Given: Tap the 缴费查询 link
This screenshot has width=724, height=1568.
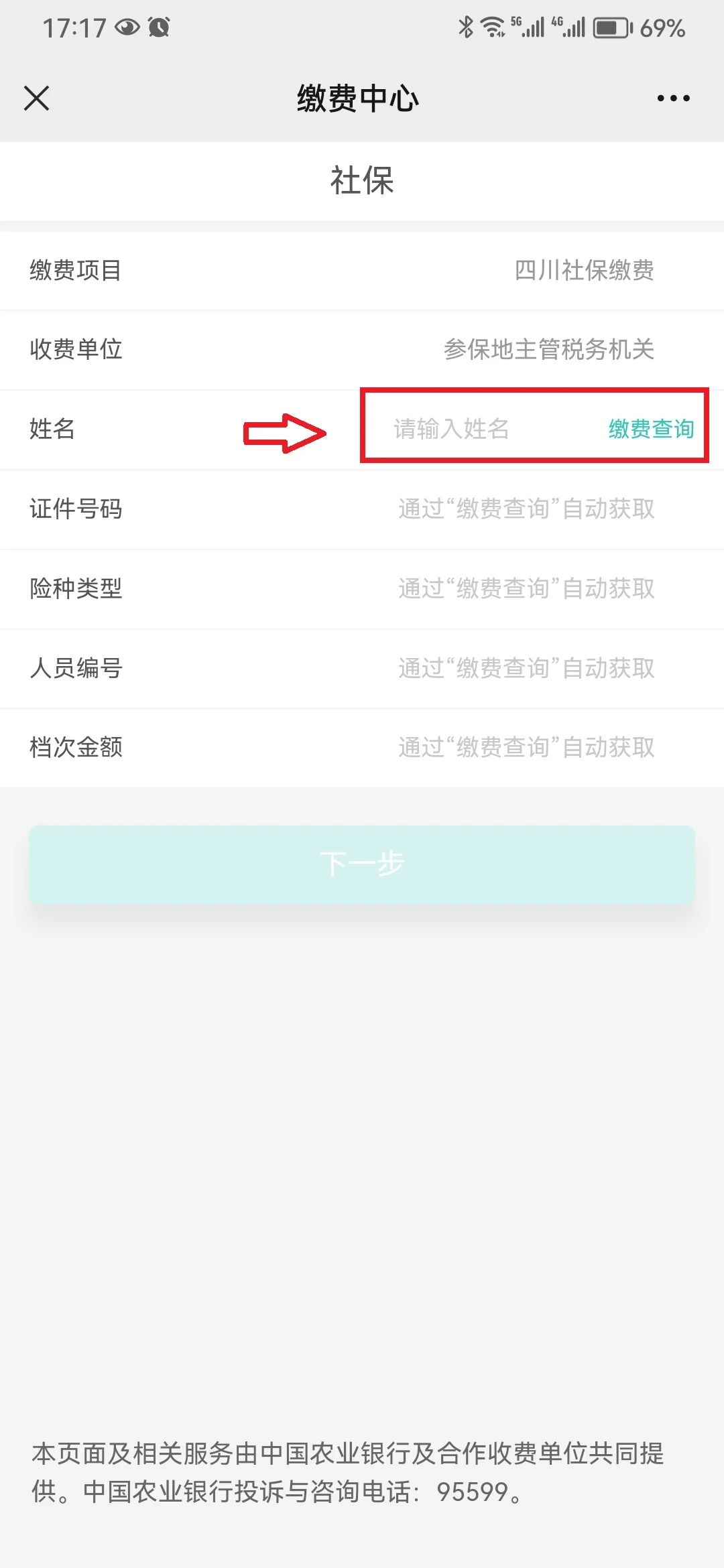Looking at the screenshot, I should point(650,429).
